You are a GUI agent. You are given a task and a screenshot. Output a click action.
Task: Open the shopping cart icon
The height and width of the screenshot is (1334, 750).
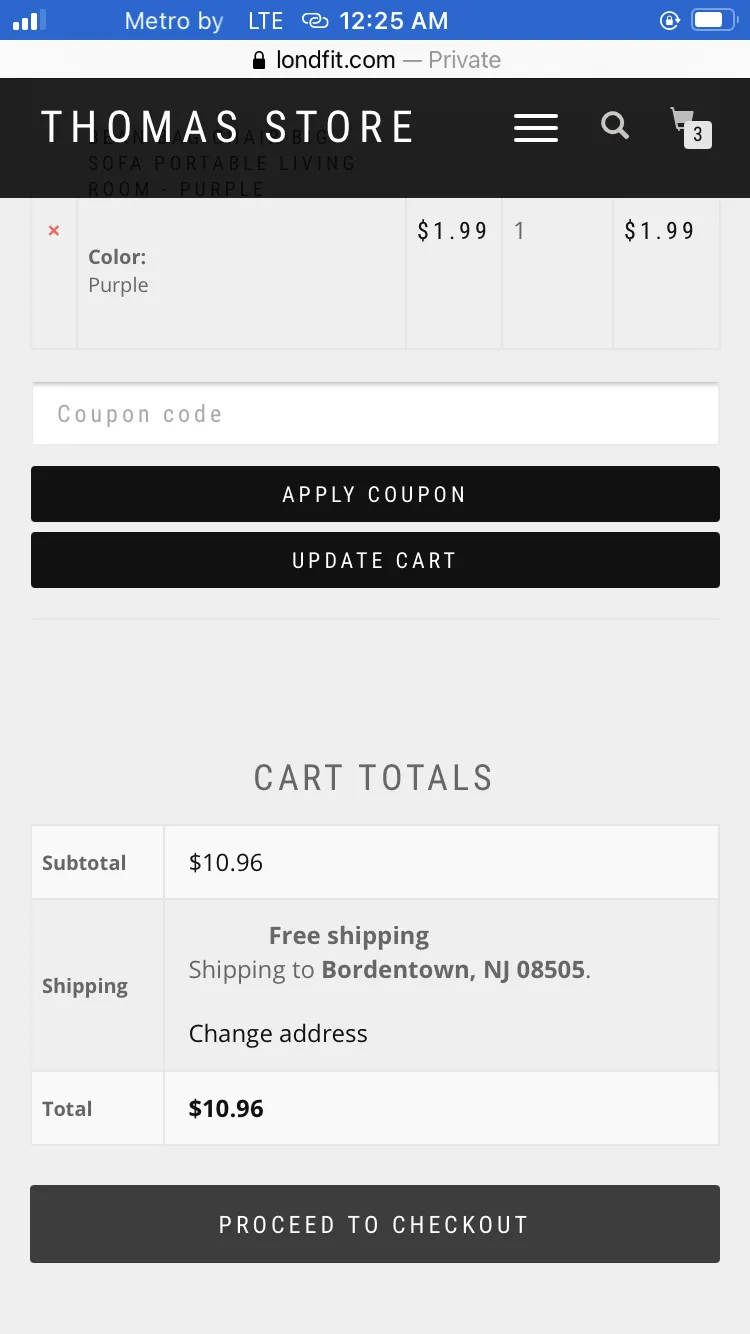690,127
